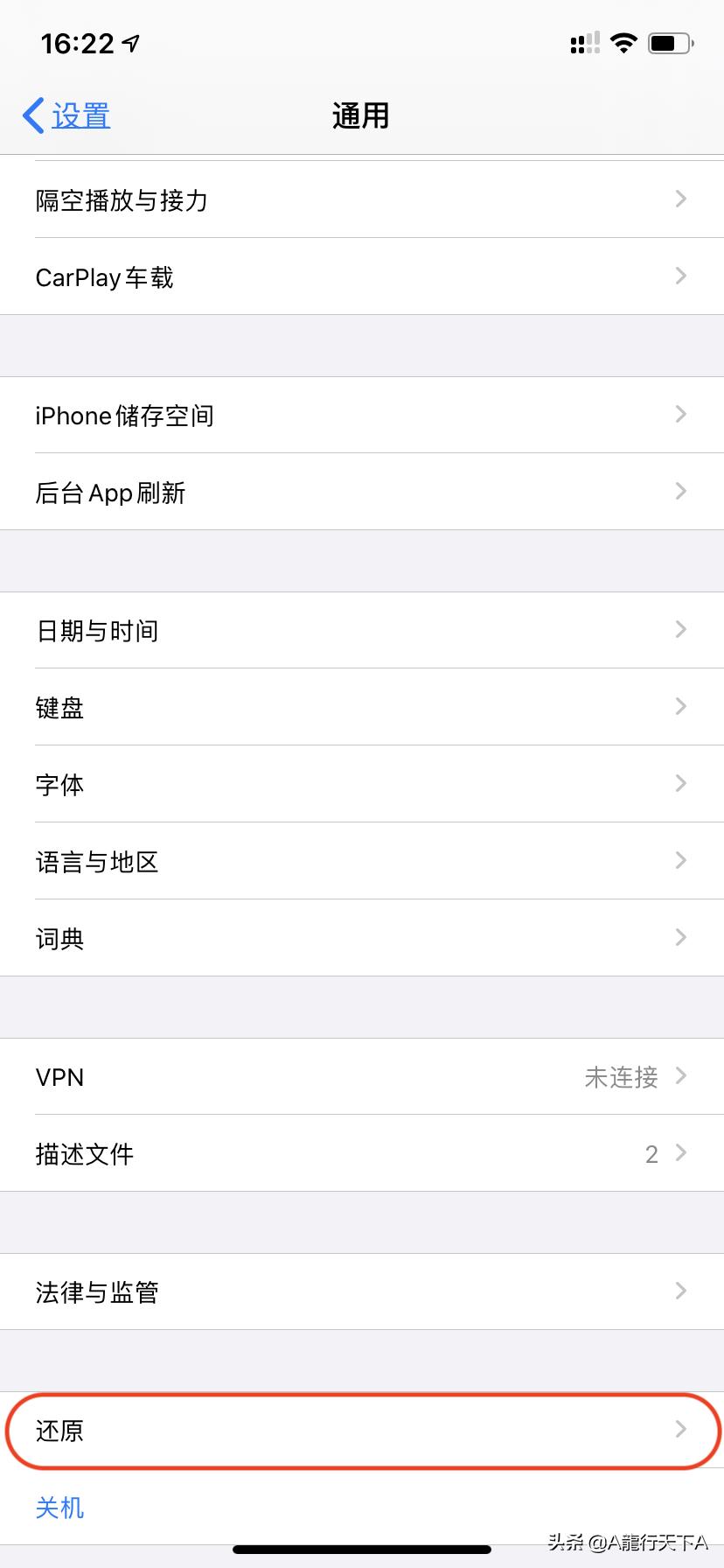Expand the iPhone 储存空间 row

(362, 415)
